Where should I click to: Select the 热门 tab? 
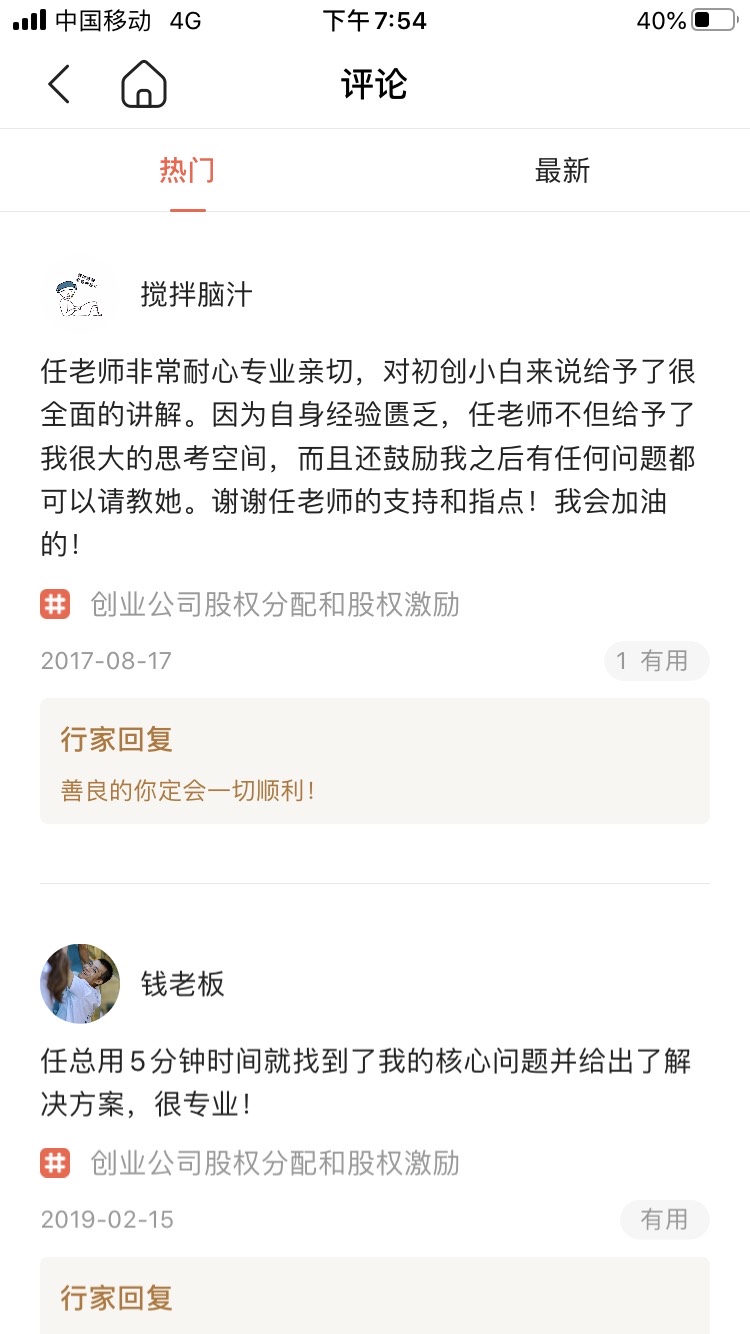point(187,171)
